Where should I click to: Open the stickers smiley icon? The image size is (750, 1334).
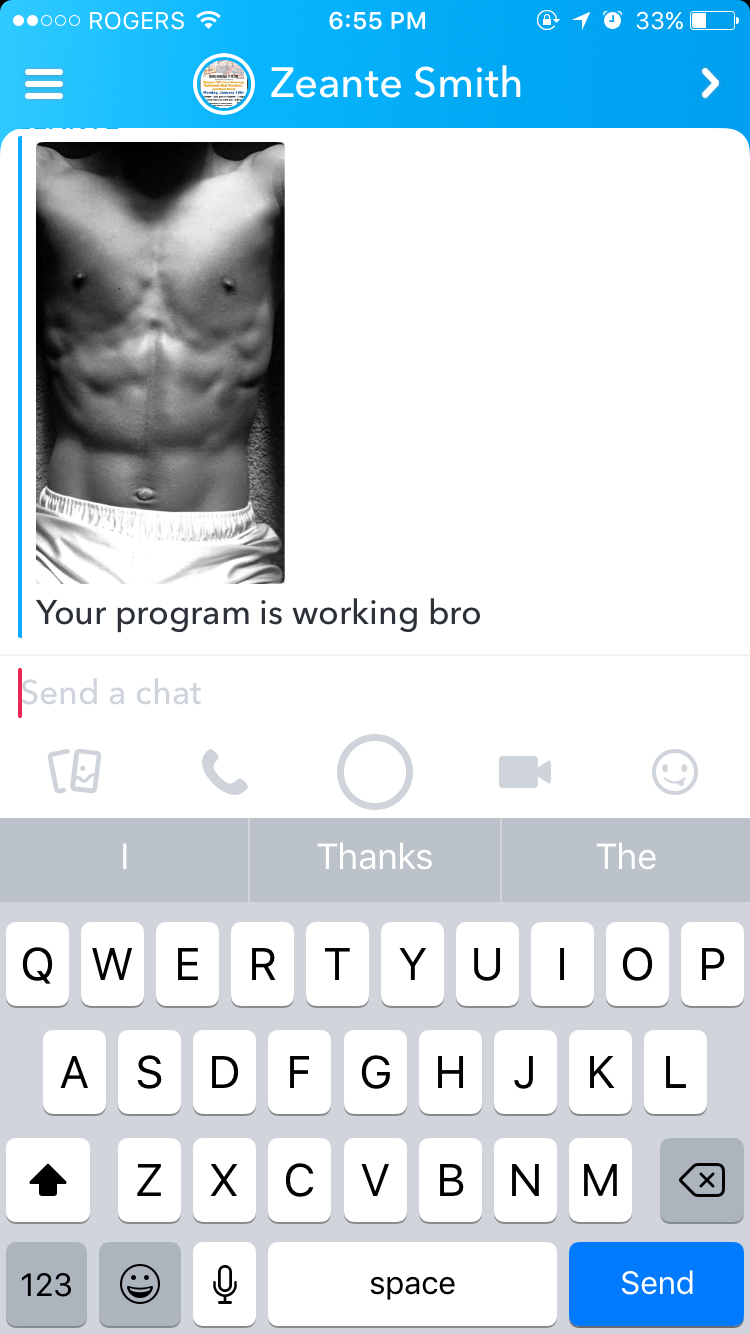(x=675, y=772)
